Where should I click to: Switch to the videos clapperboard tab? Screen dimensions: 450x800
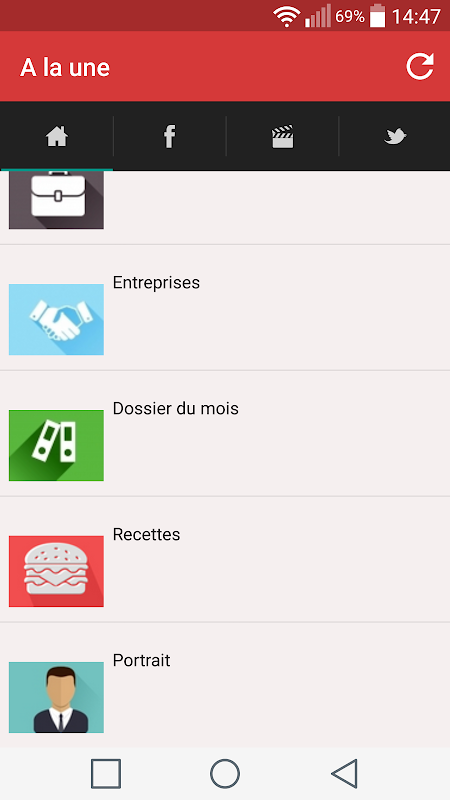[x=282, y=136]
